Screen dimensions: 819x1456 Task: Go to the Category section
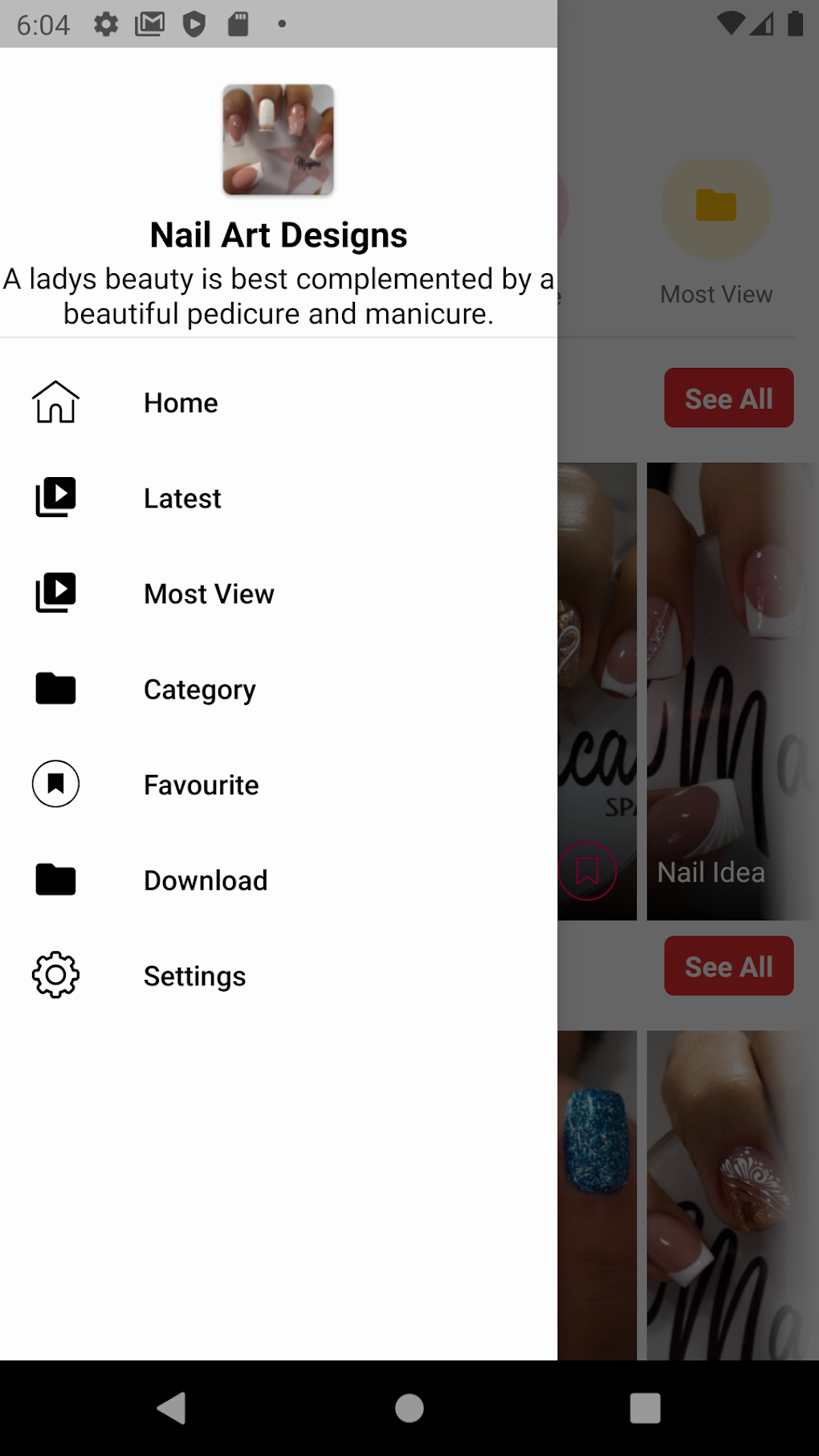[x=279, y=689]
